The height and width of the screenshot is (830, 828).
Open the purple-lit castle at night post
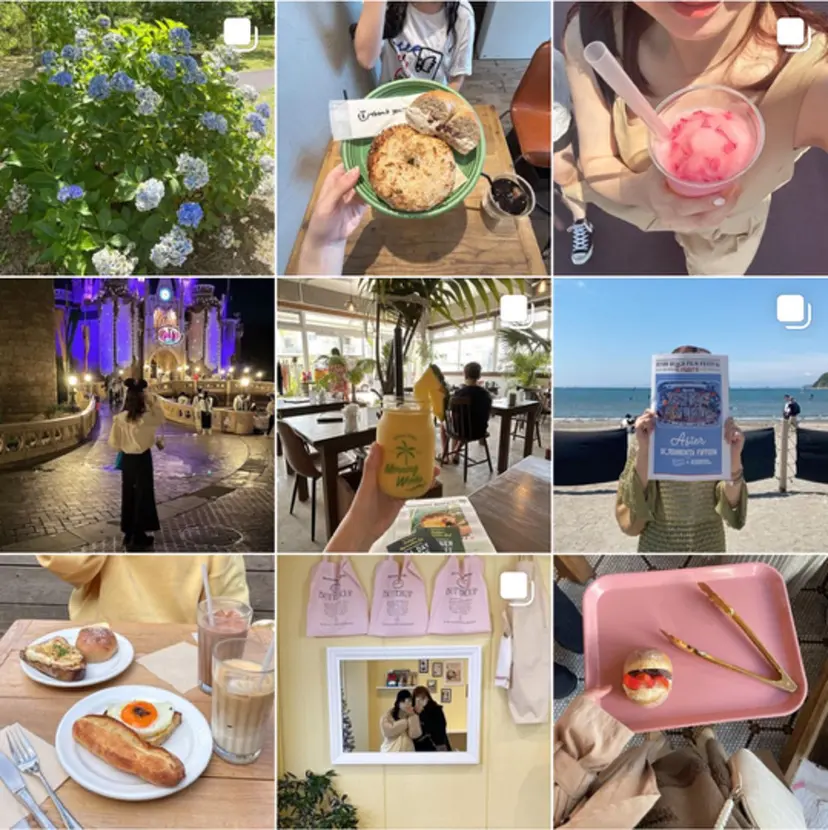(137, 415)
